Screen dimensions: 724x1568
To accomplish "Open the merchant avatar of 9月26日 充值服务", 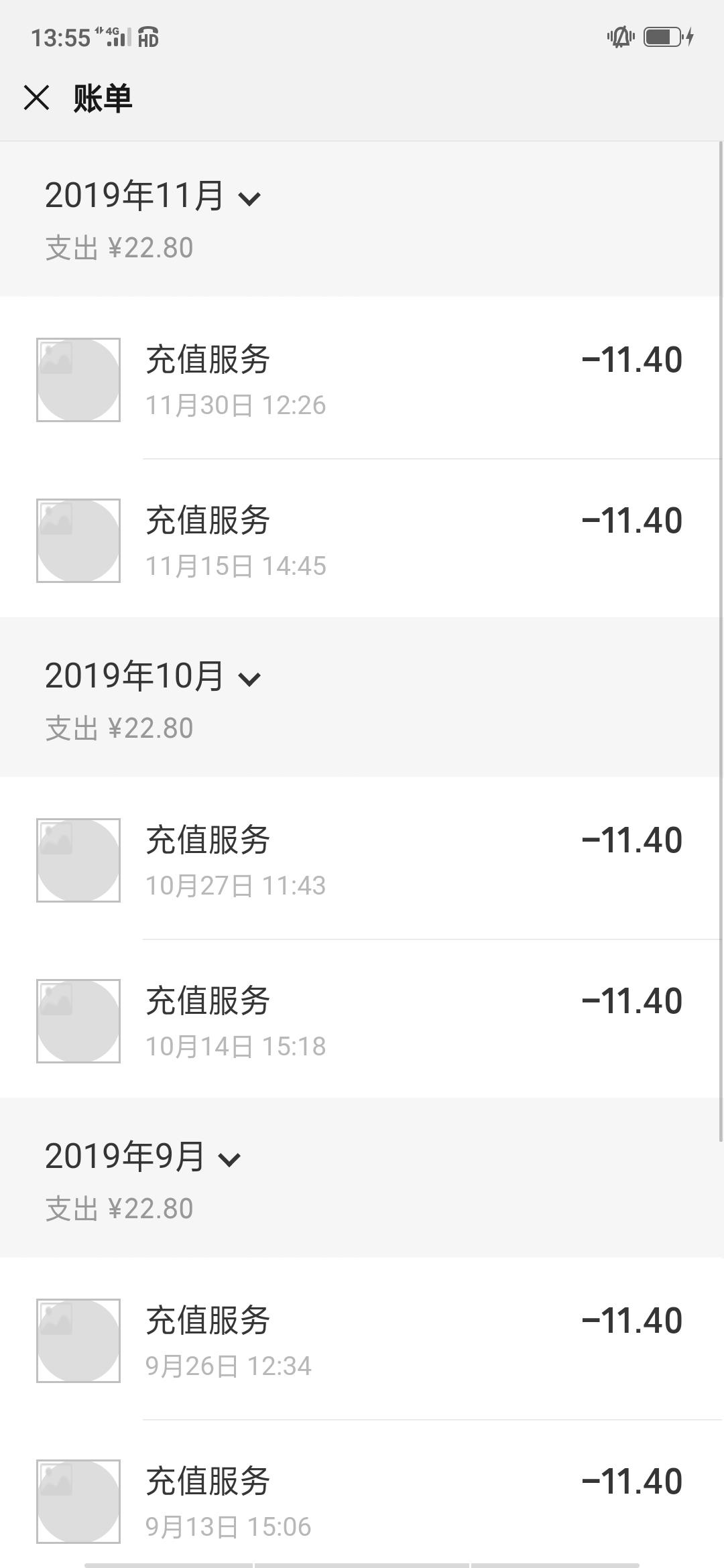I will click(x=78, y=1340).
